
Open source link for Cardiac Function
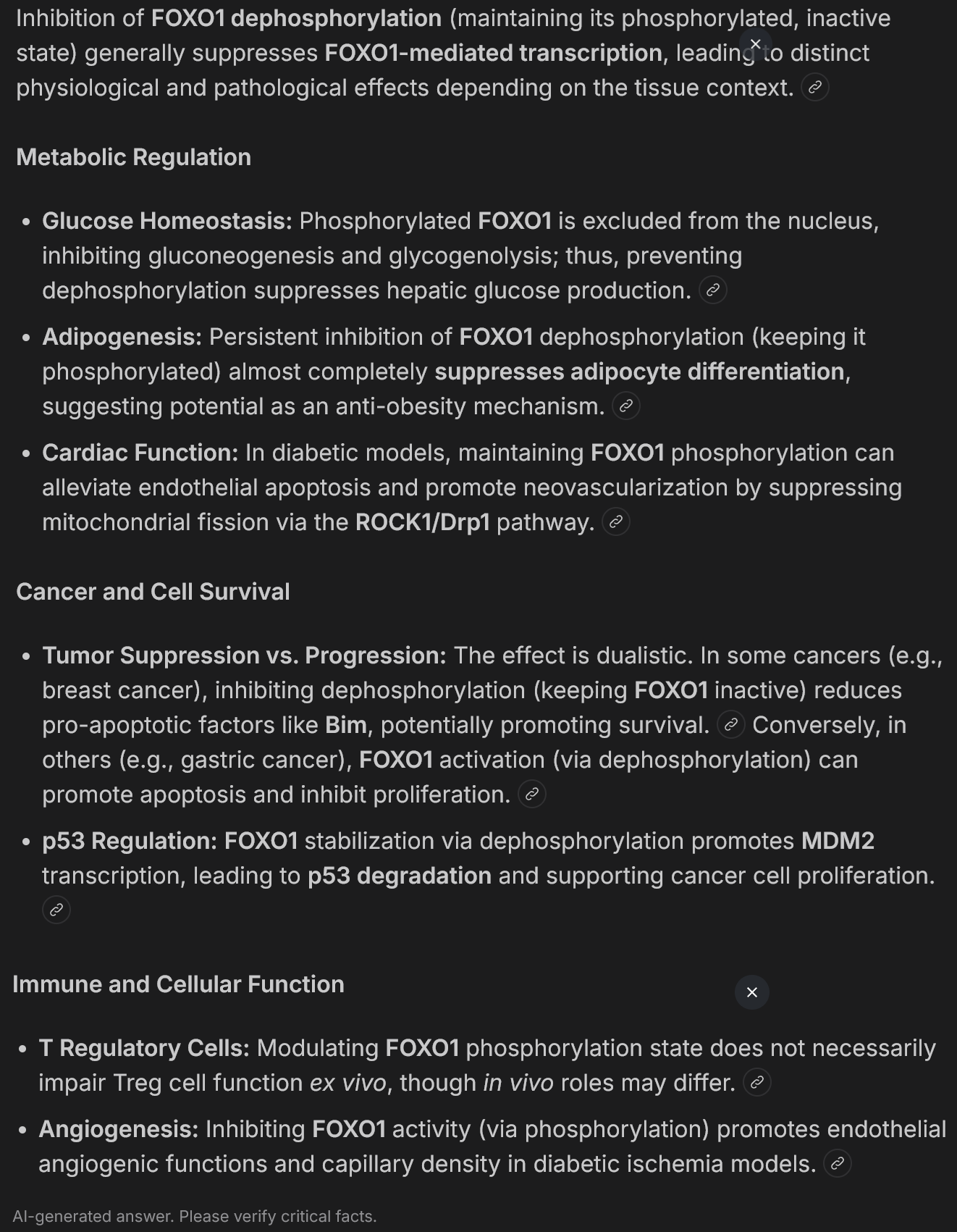coord(615,522)
